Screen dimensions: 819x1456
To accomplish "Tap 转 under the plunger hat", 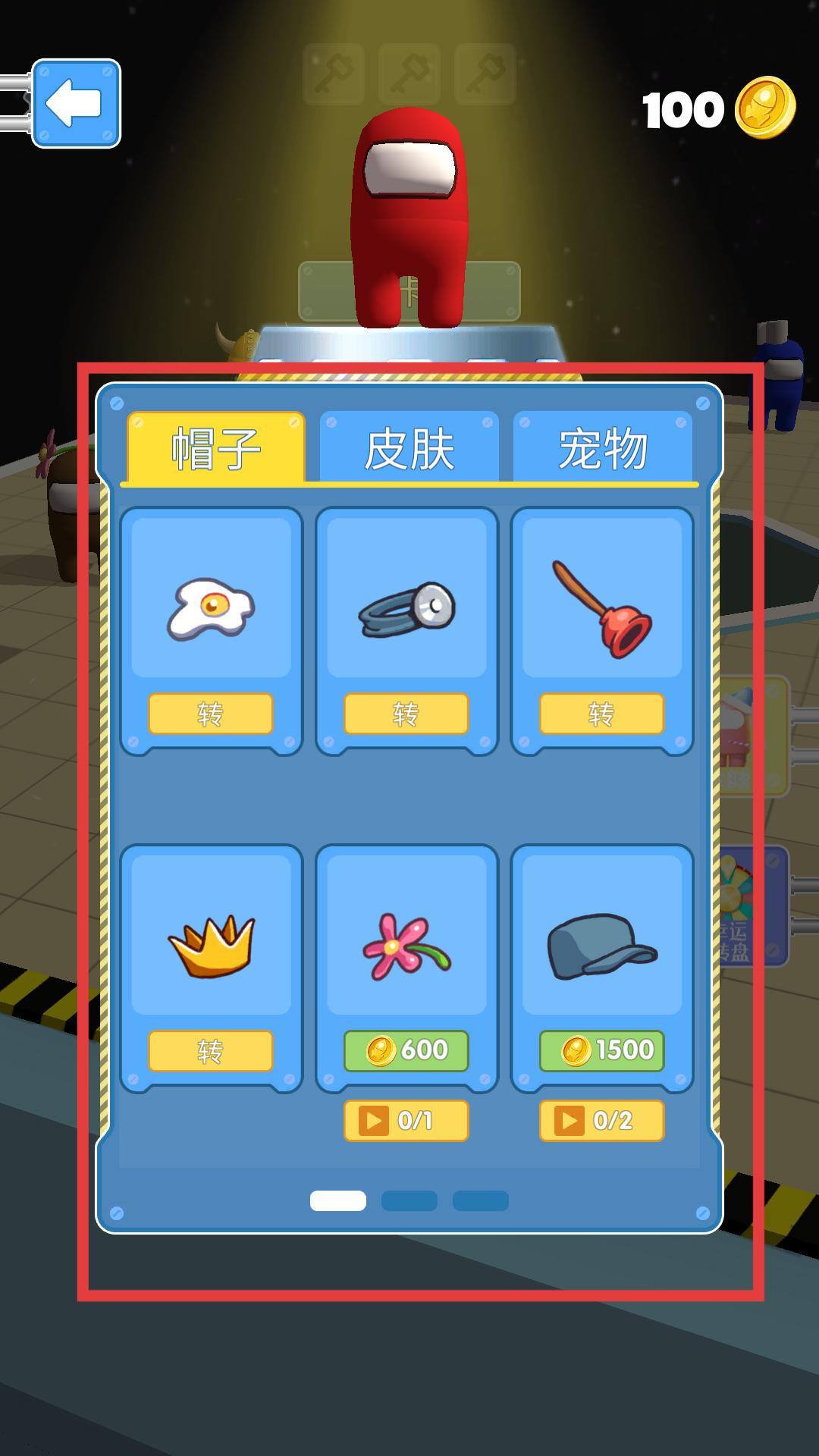I will coord(602,714).
